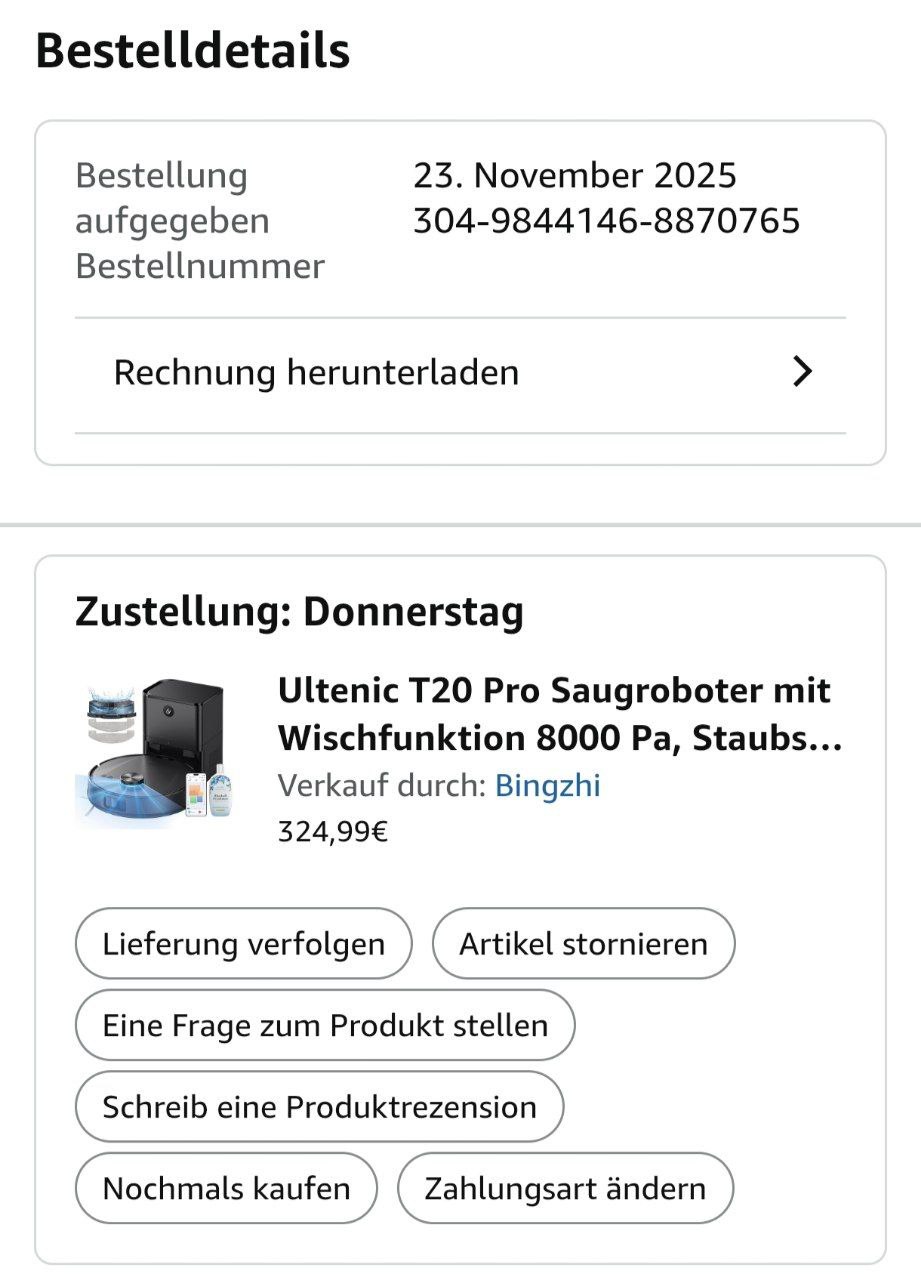Image resolution: width=921 pixels, height=1280 pixels.
Task: Open the Rechnung herunterladen row
Action: [460, 373]
